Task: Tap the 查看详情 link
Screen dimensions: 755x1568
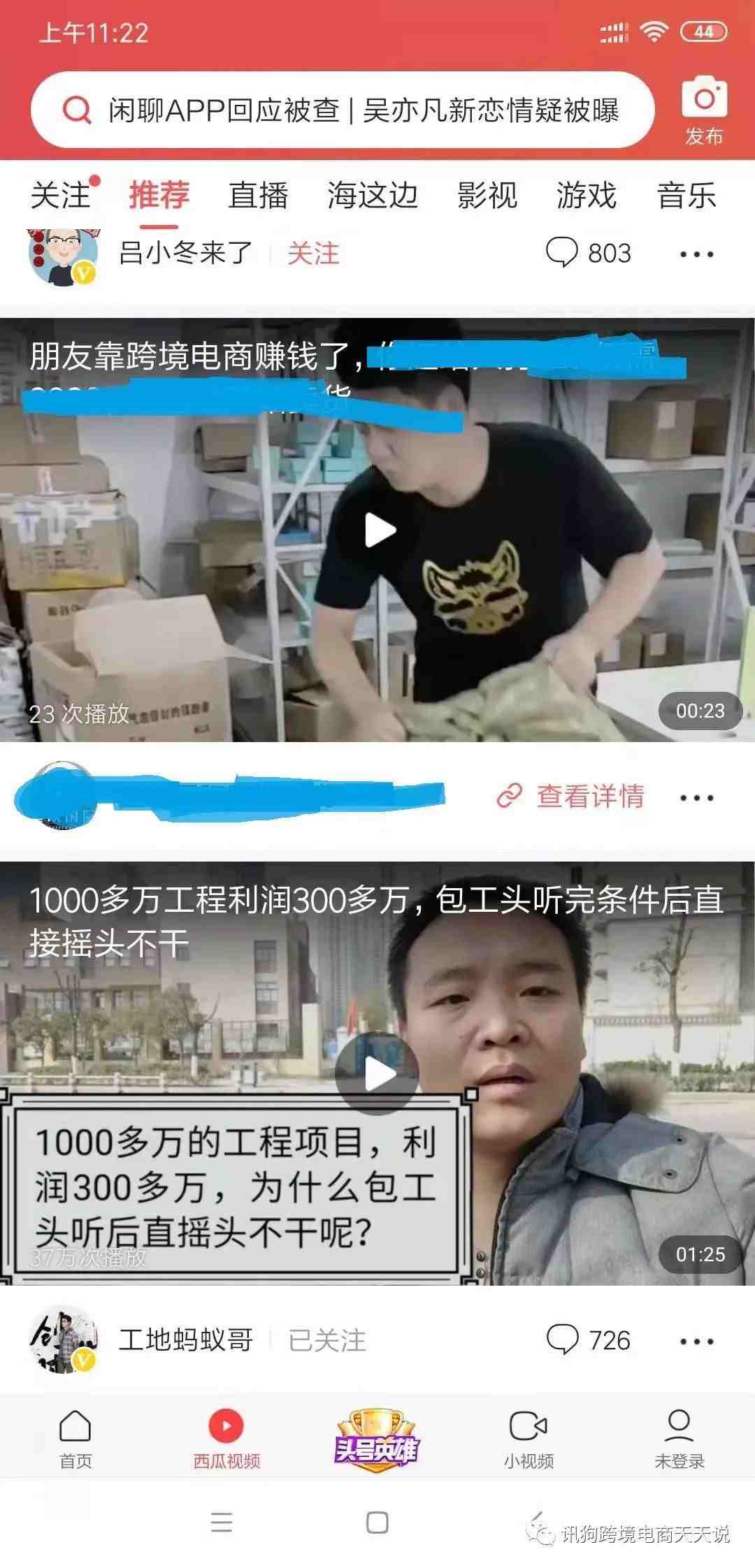Action: 570,796
